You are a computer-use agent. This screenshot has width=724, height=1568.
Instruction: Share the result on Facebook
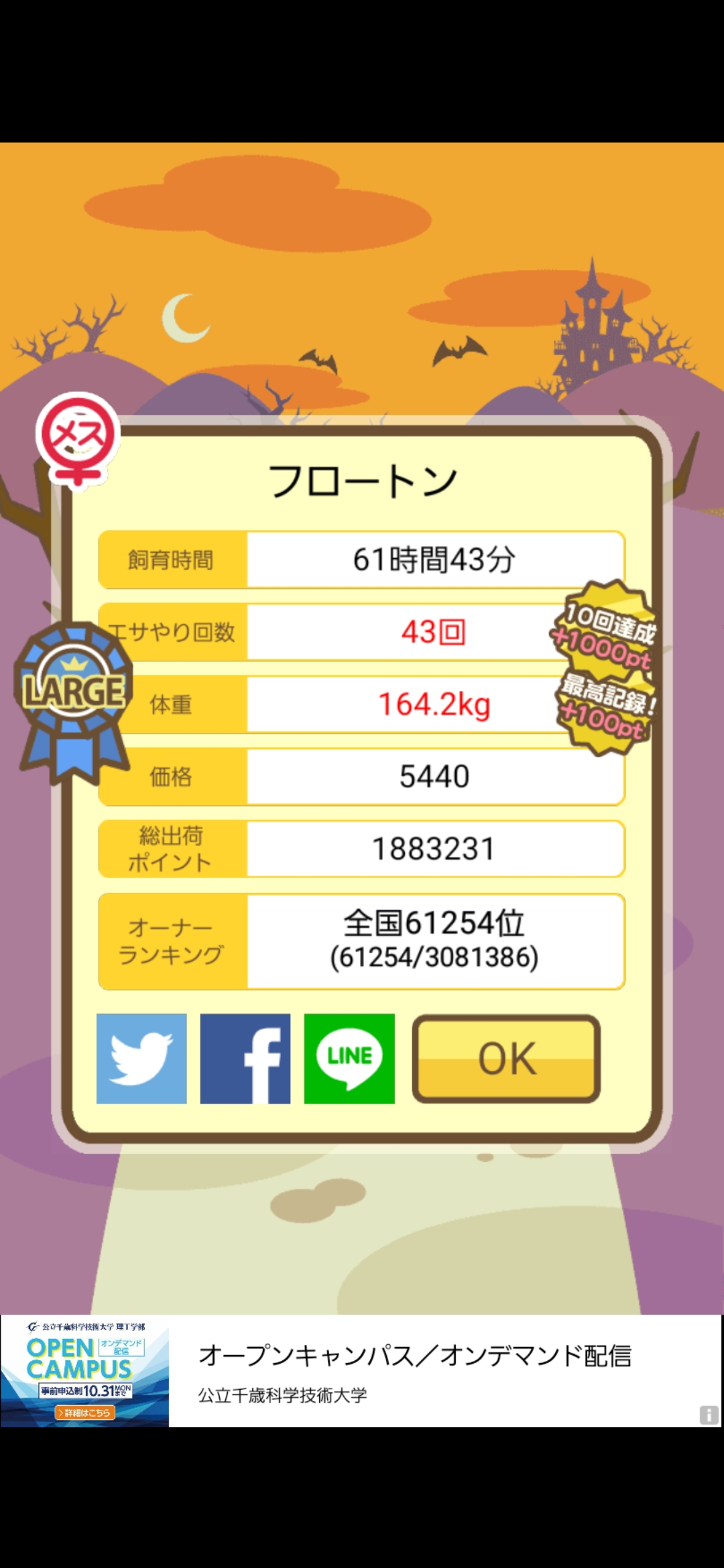pyautogui.click(x=245, y=1058)
